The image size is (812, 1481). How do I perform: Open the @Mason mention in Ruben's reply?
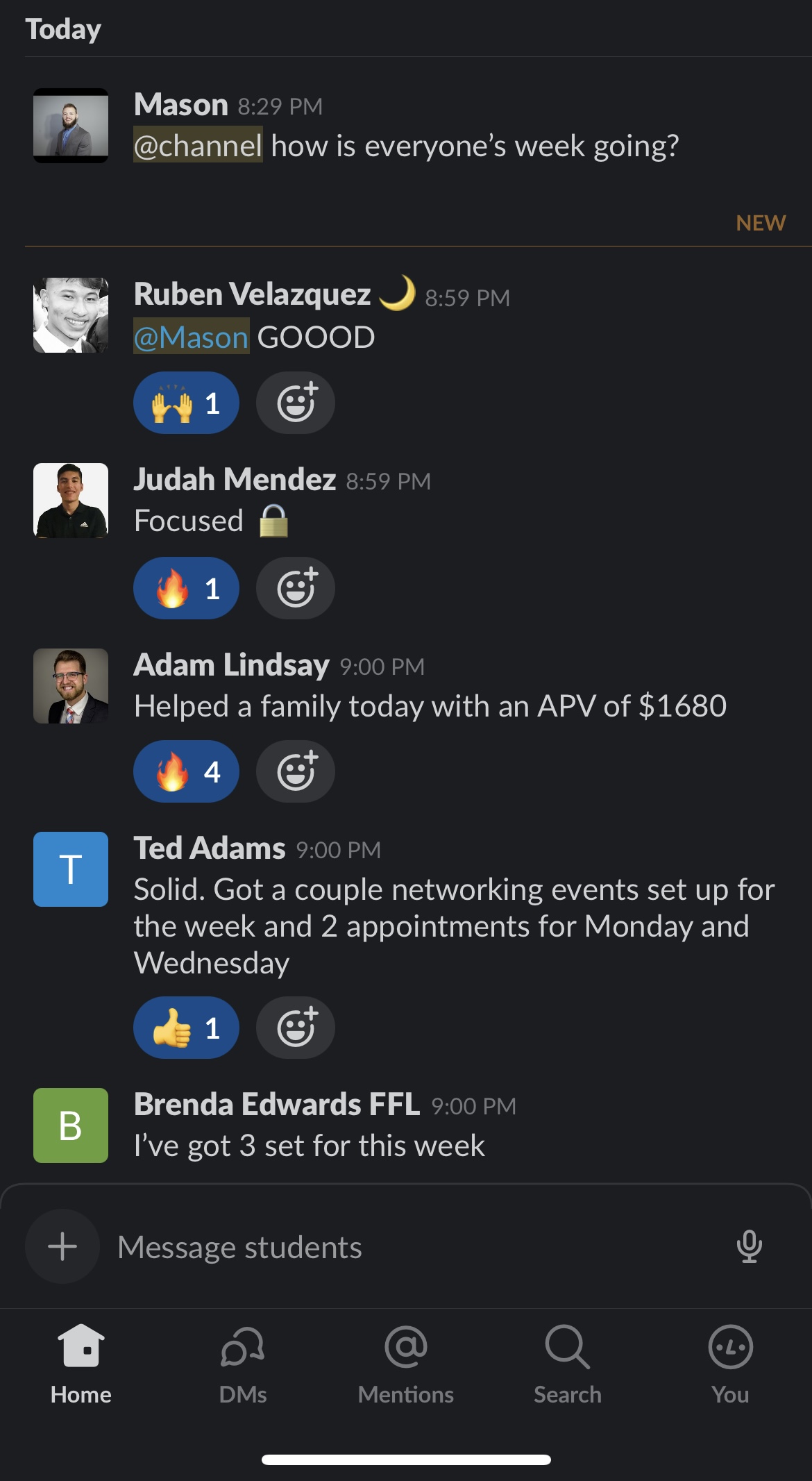point(191,337)
